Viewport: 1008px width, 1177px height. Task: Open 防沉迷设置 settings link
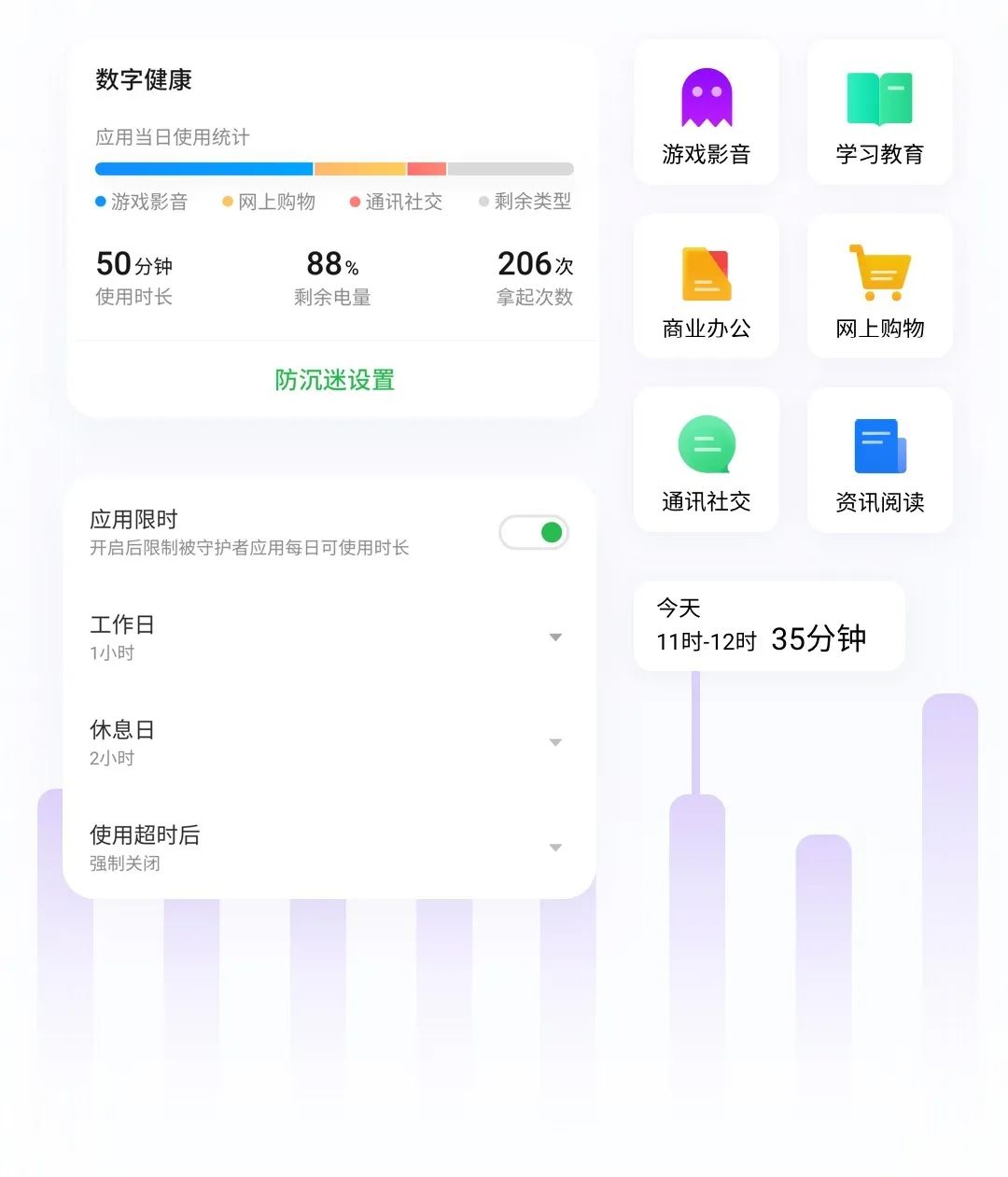click(x=332, y=380)
